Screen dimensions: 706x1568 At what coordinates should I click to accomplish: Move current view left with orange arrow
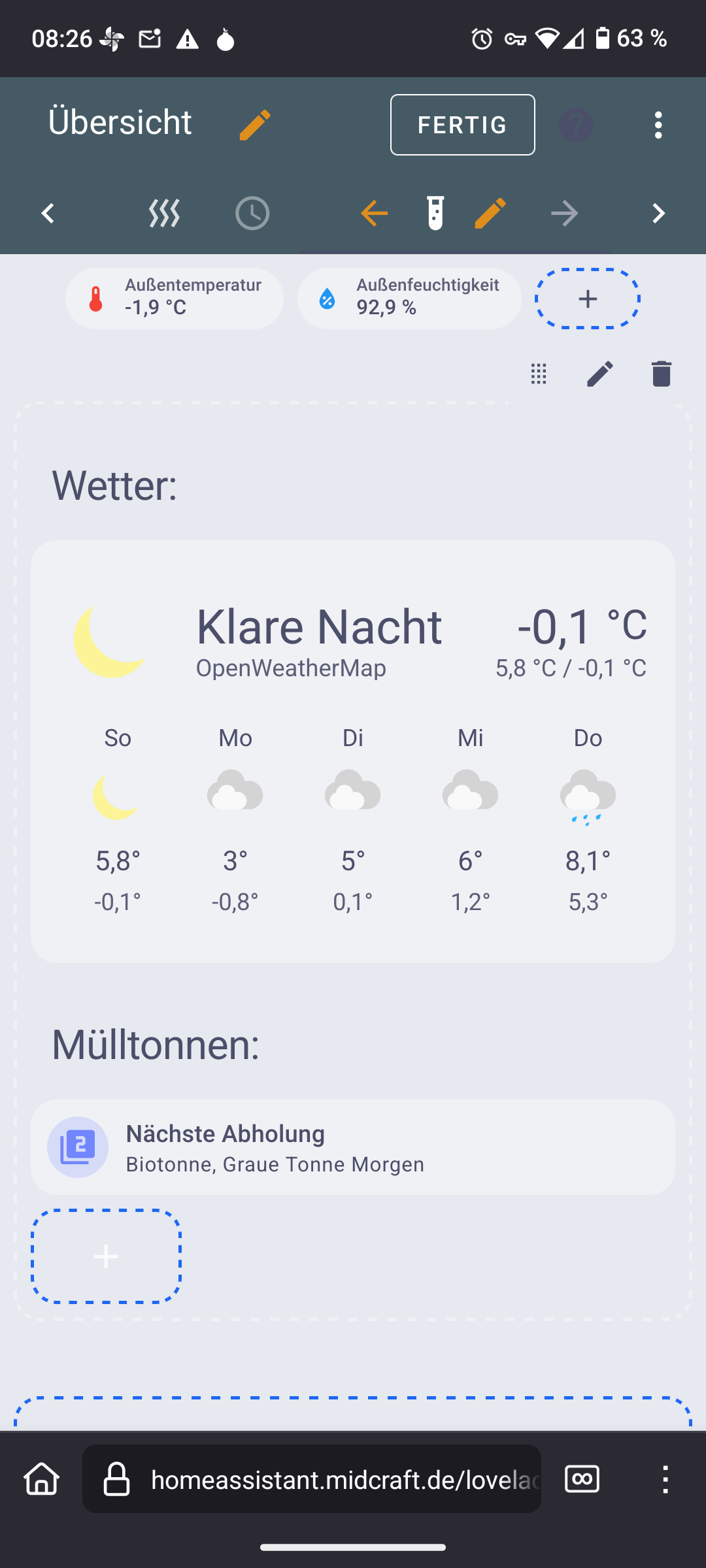pos(374,214)
